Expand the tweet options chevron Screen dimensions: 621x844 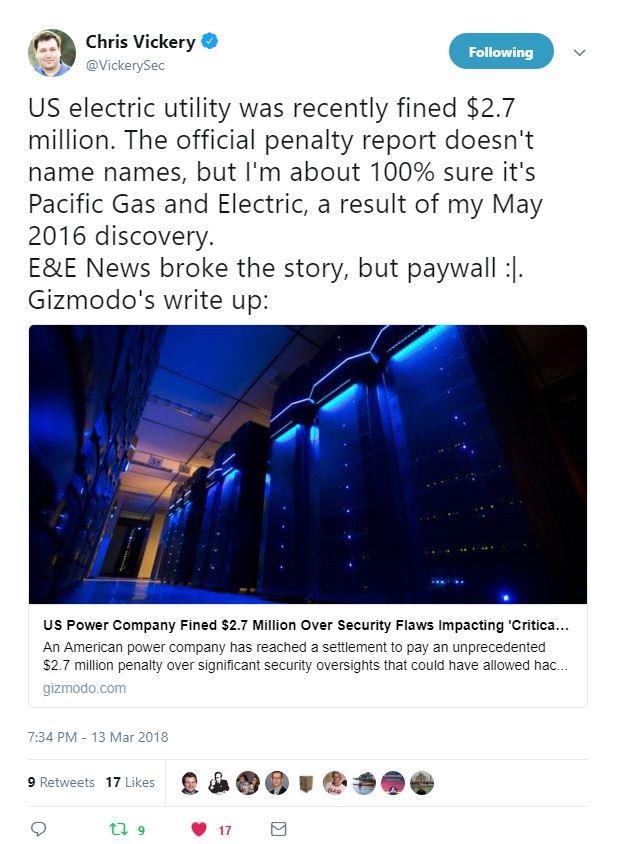tap(578, 52)
